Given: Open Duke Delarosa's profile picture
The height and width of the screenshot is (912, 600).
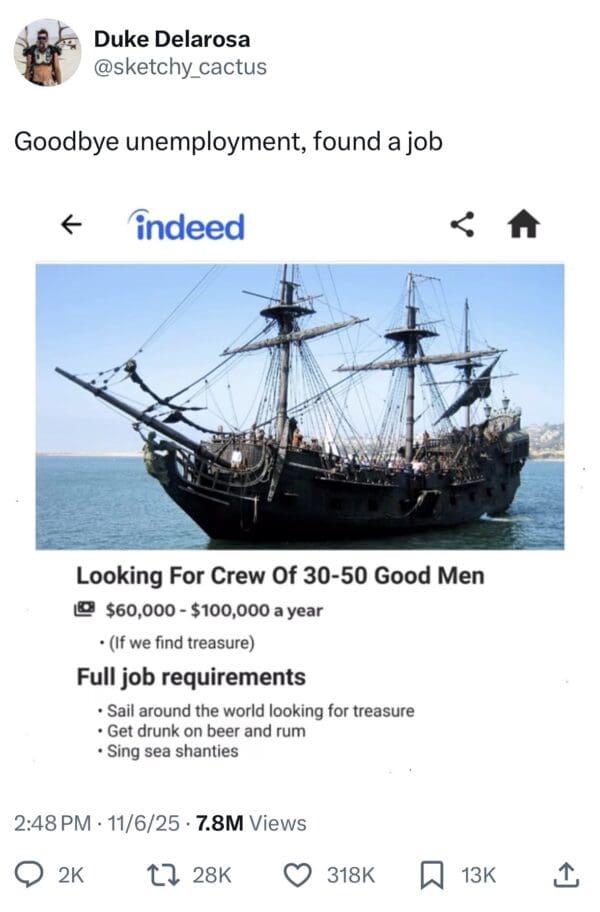Looking at the screenshot, I should pos(47,52).
